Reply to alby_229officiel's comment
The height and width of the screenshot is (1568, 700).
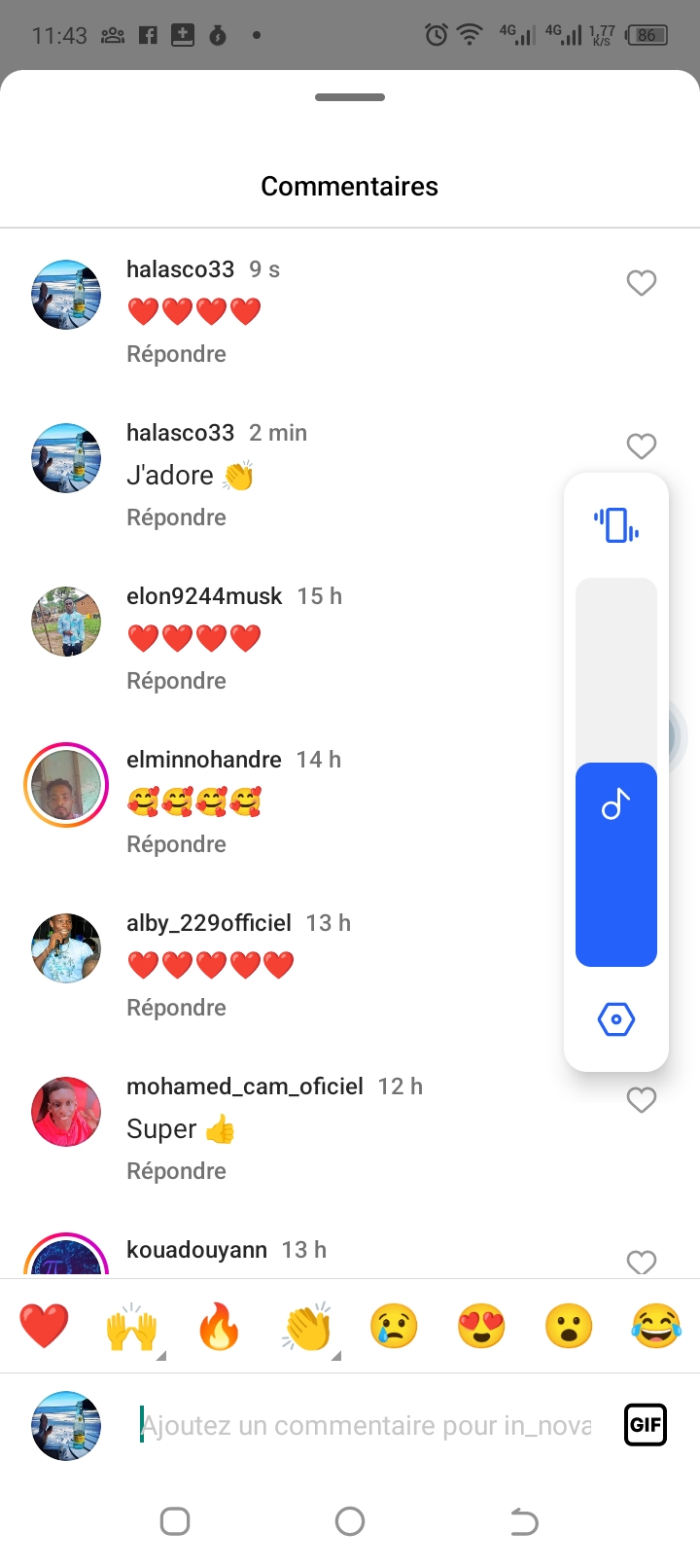pos(176,1008)
